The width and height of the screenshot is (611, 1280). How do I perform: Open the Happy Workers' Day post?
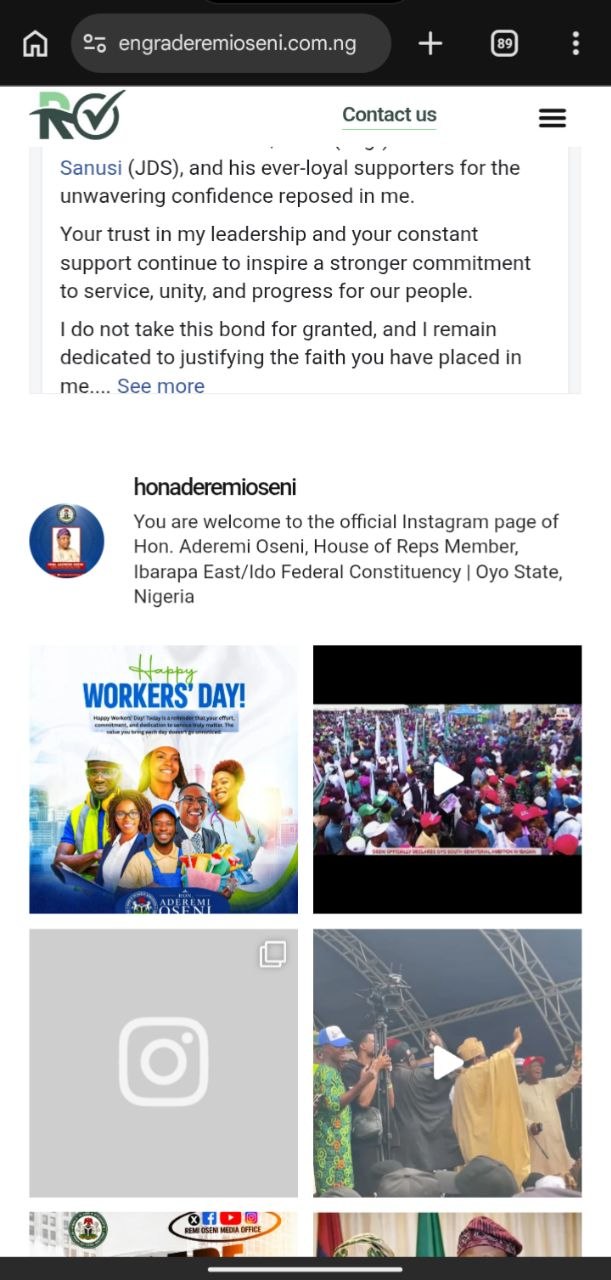[x=163, y=779]
